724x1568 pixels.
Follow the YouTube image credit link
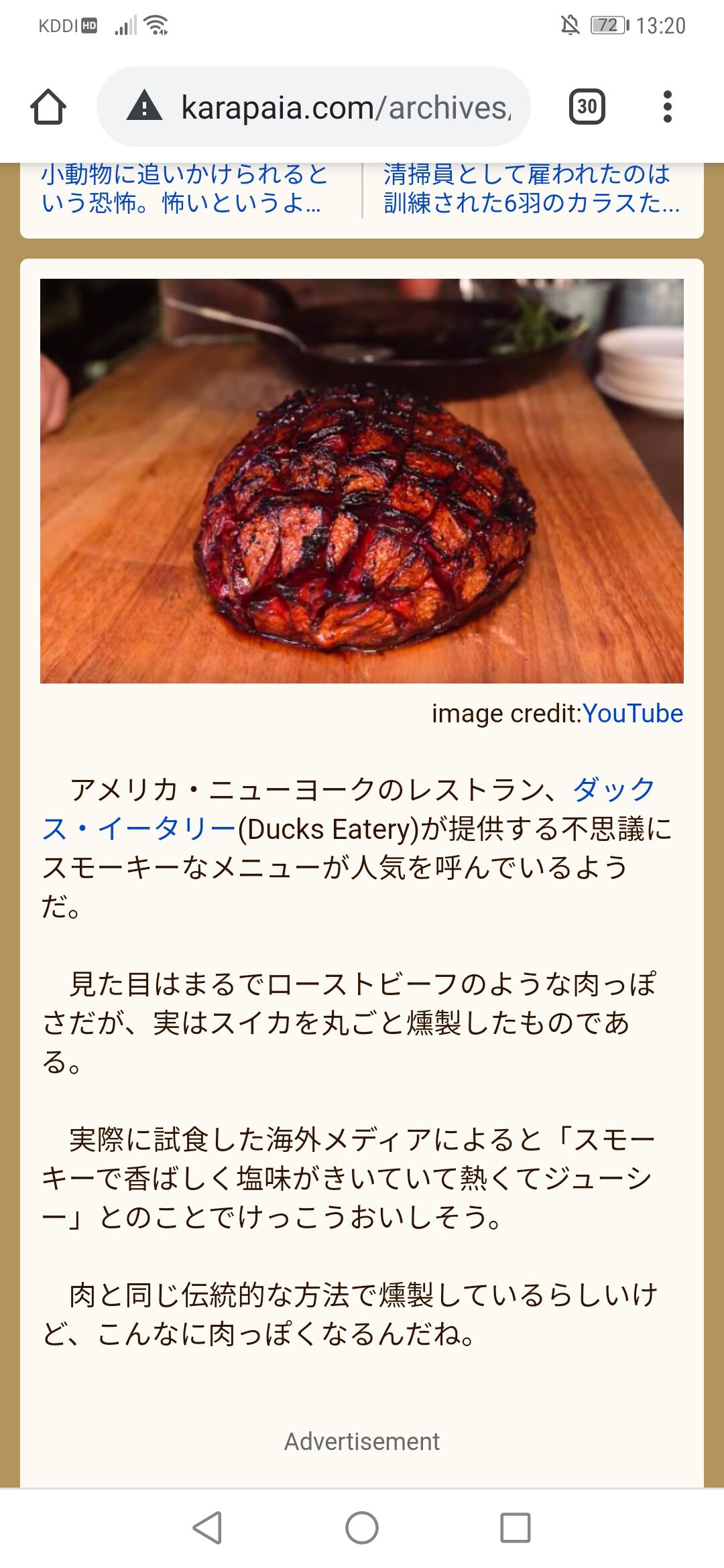click(632, 714)
